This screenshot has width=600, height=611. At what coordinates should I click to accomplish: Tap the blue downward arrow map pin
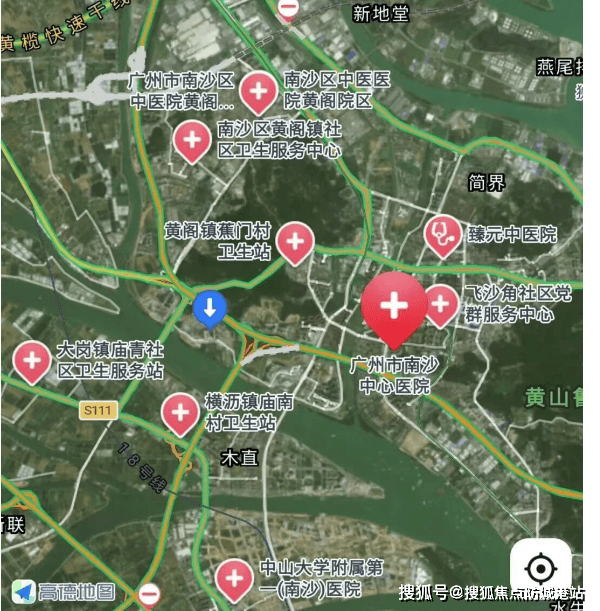(209, 309)
